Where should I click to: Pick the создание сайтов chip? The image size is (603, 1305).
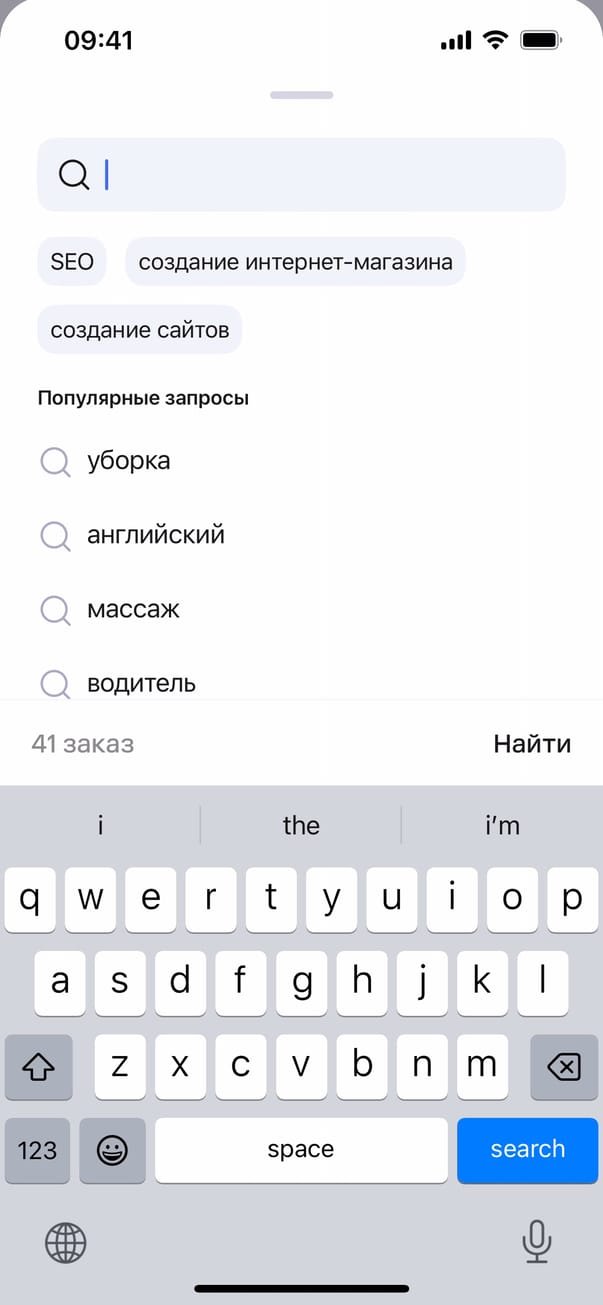(x=140, y=329)
